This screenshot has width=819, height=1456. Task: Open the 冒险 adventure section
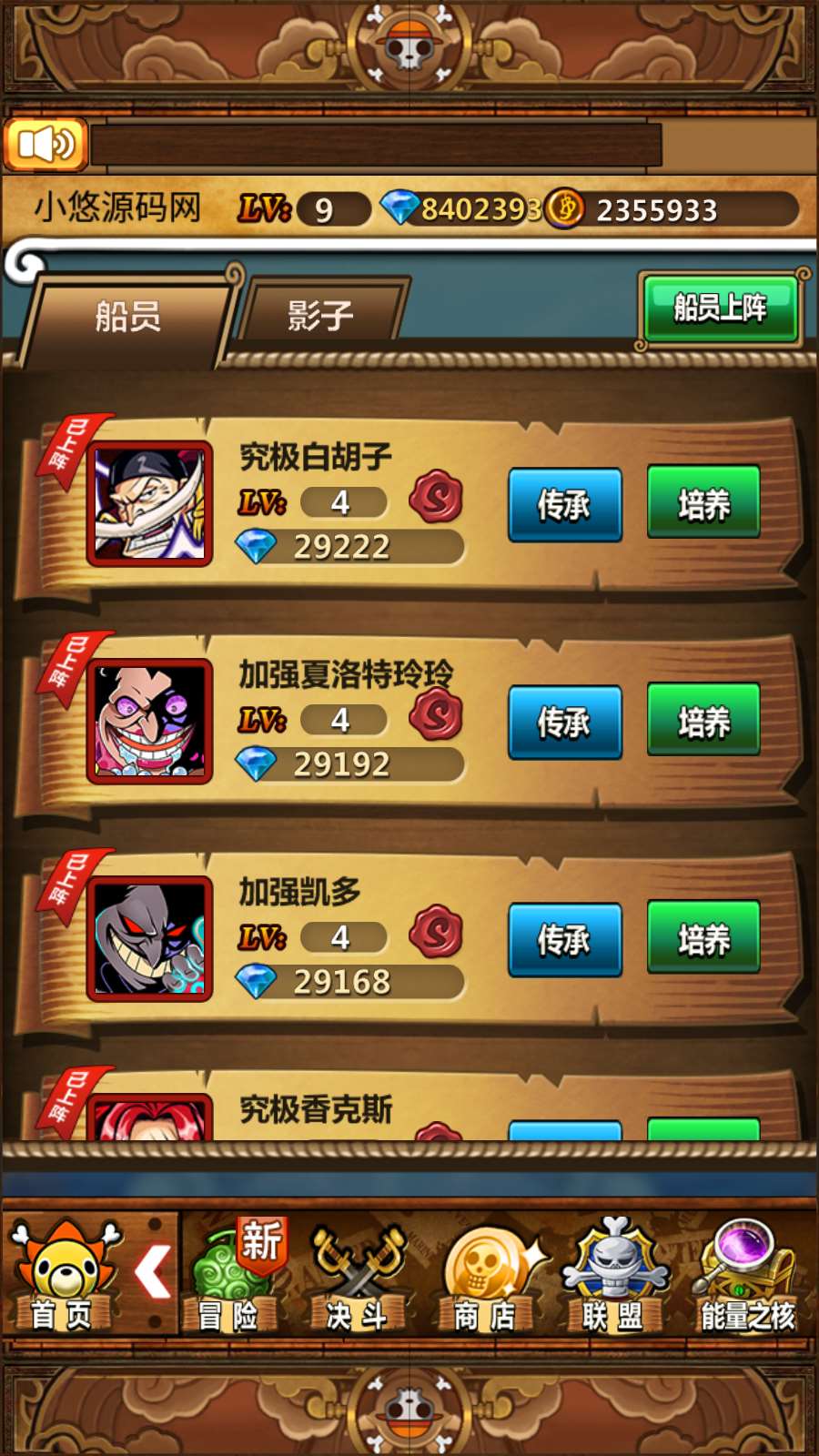(232, 1279)
